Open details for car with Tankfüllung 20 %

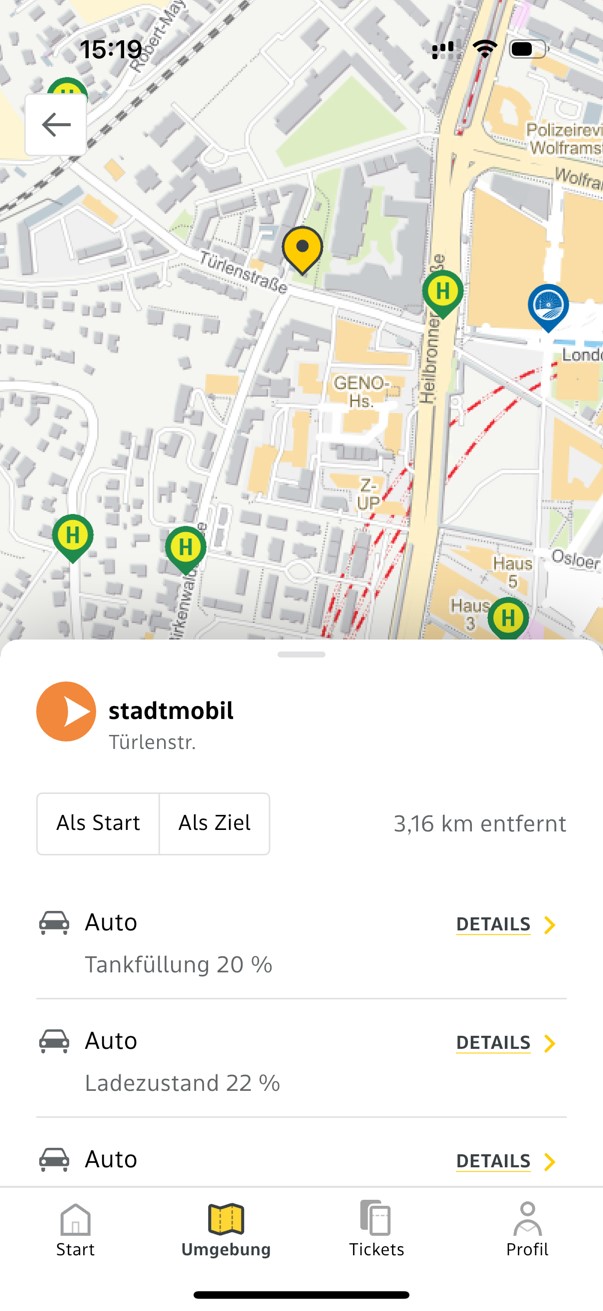point(505,925)
